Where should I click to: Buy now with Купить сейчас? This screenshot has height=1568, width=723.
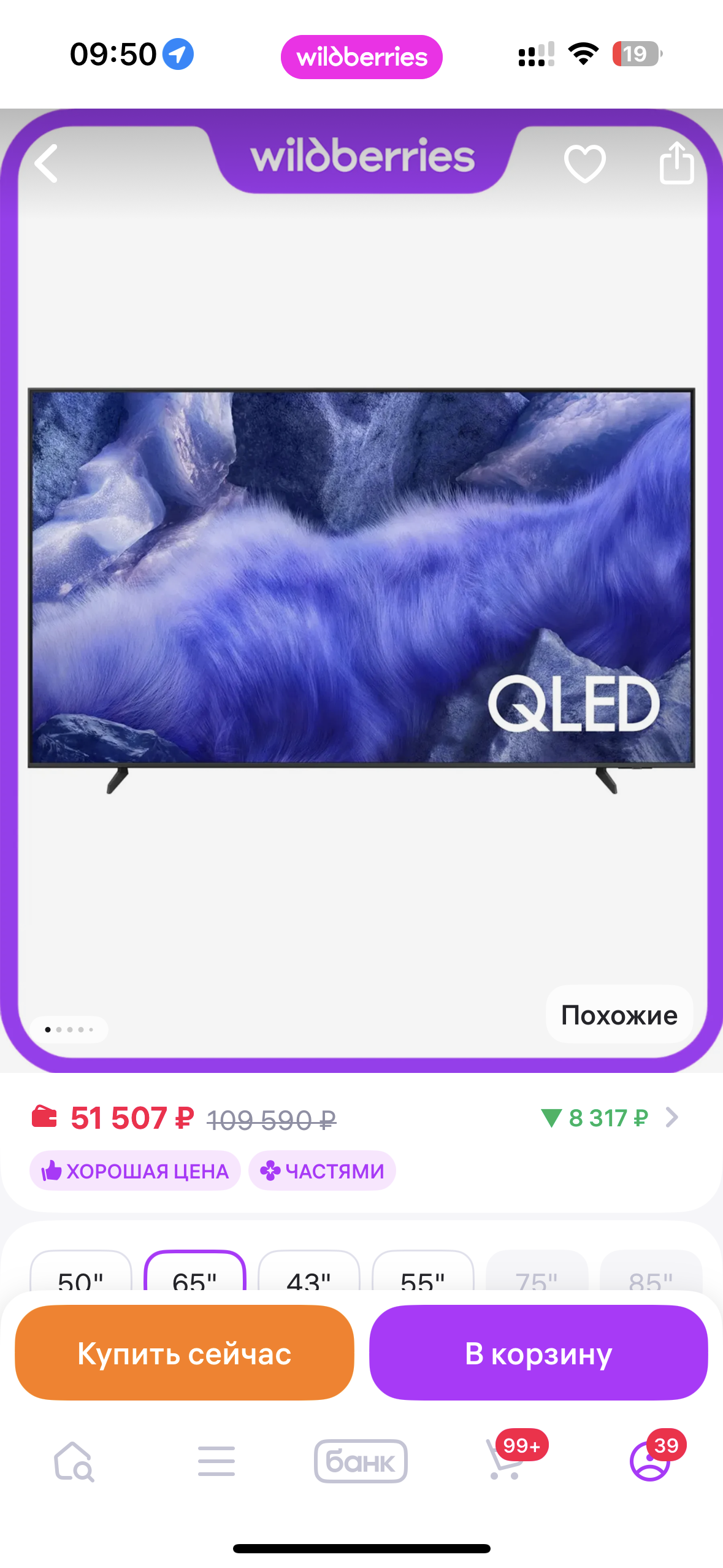pos(184,1353)
